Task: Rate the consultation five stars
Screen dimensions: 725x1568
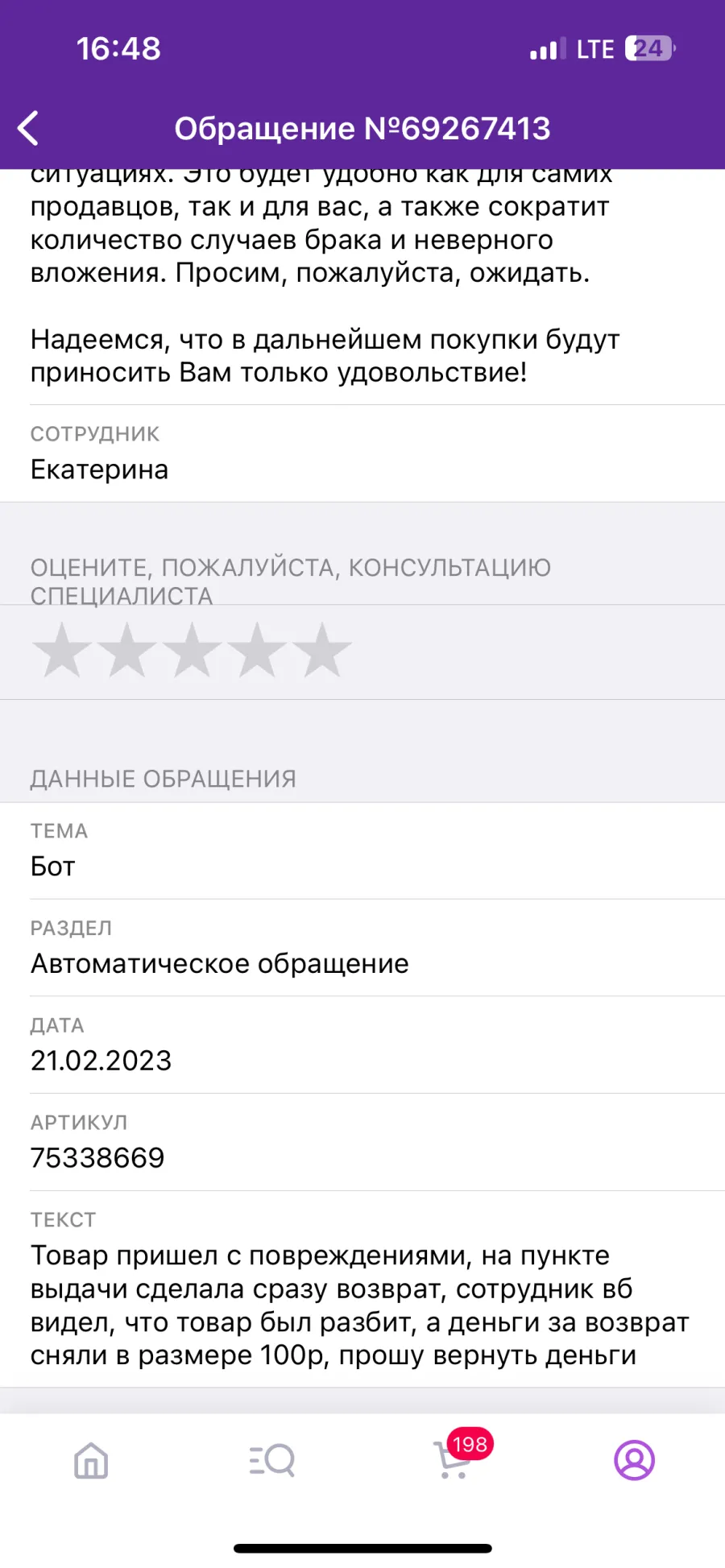Action: pyautogui.click(x=321, y=650)
